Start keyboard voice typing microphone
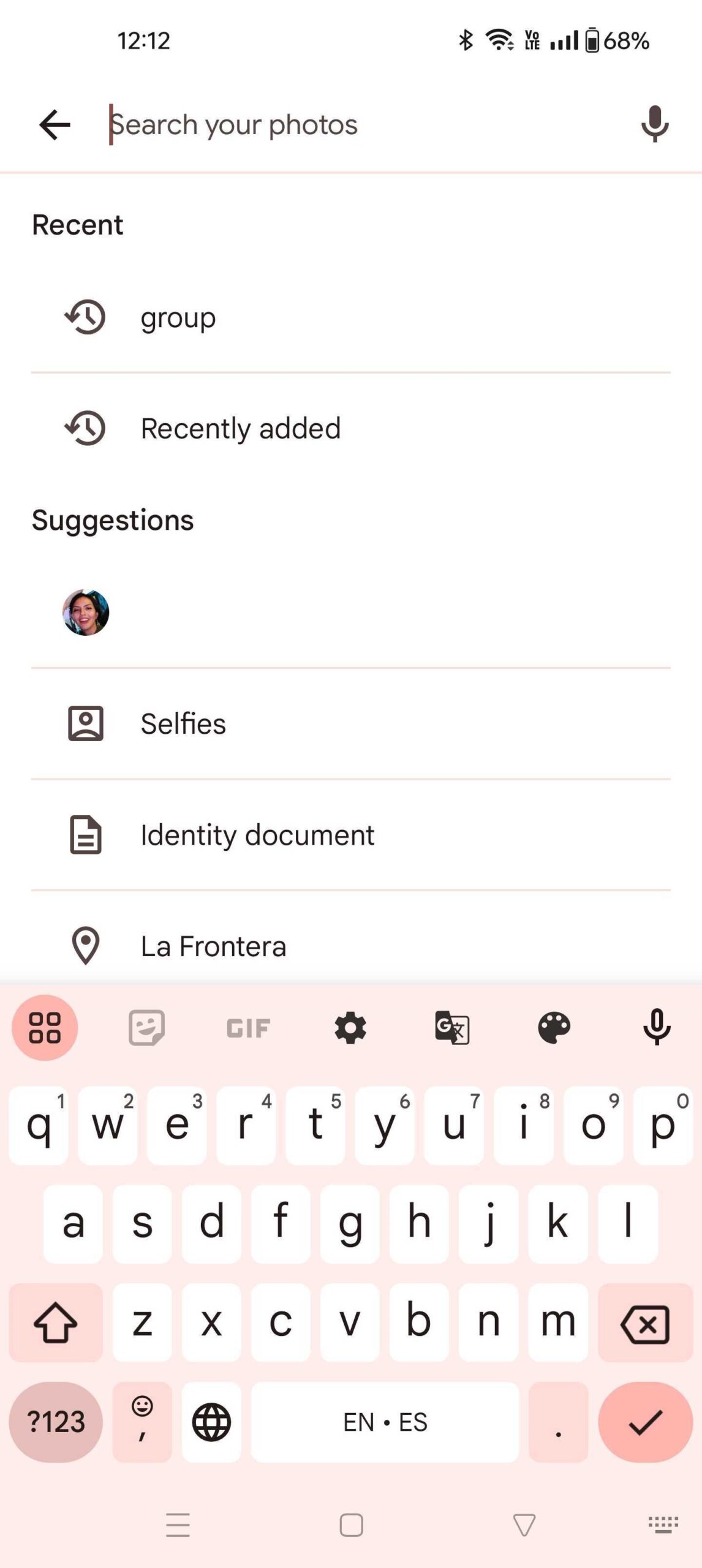Image resolution: width=702 pixels, height=1568 pixels. tap(656, 1028)
